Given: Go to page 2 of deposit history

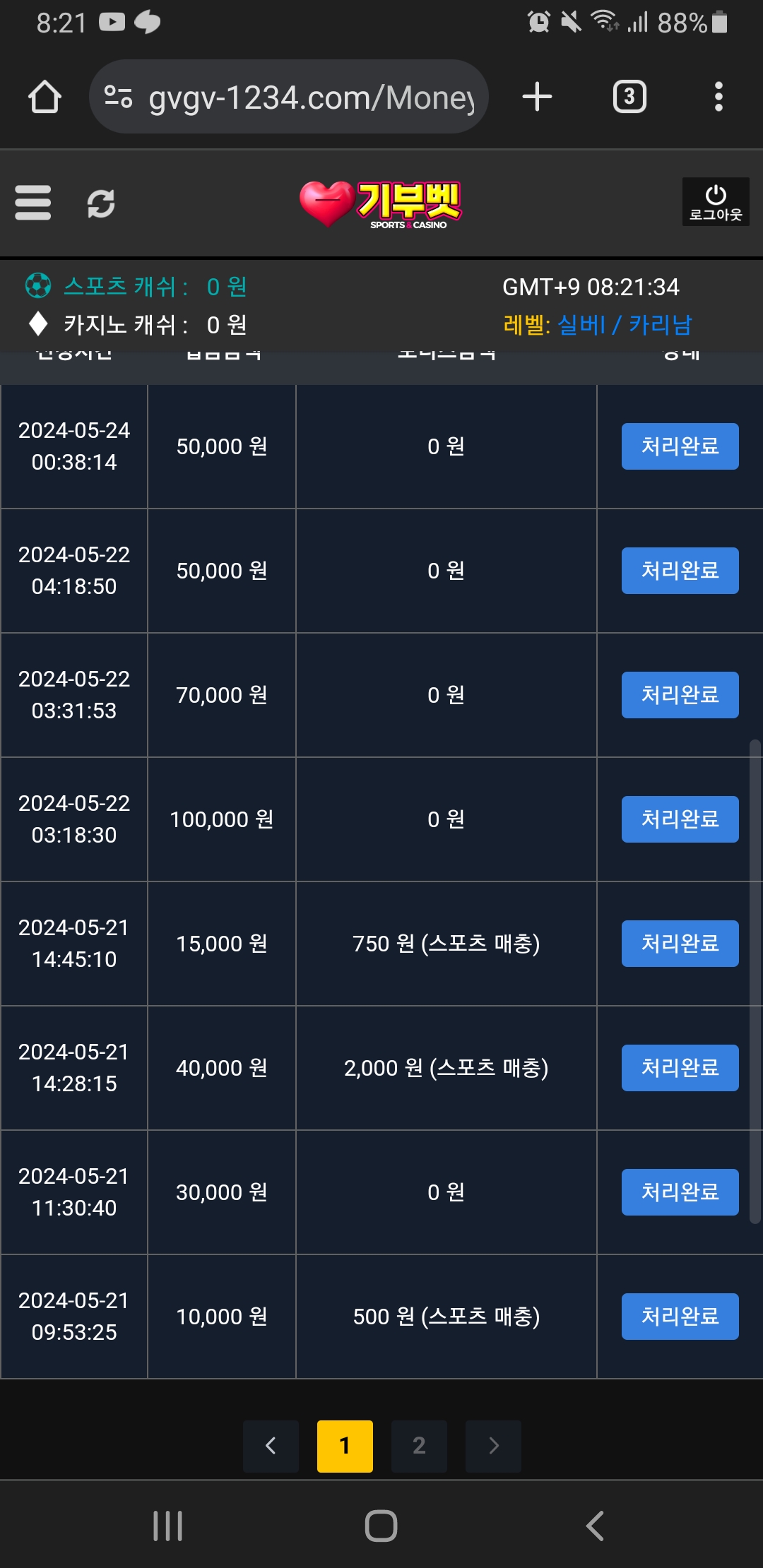Looking at the screenshot, I should tap(419, 1446).
